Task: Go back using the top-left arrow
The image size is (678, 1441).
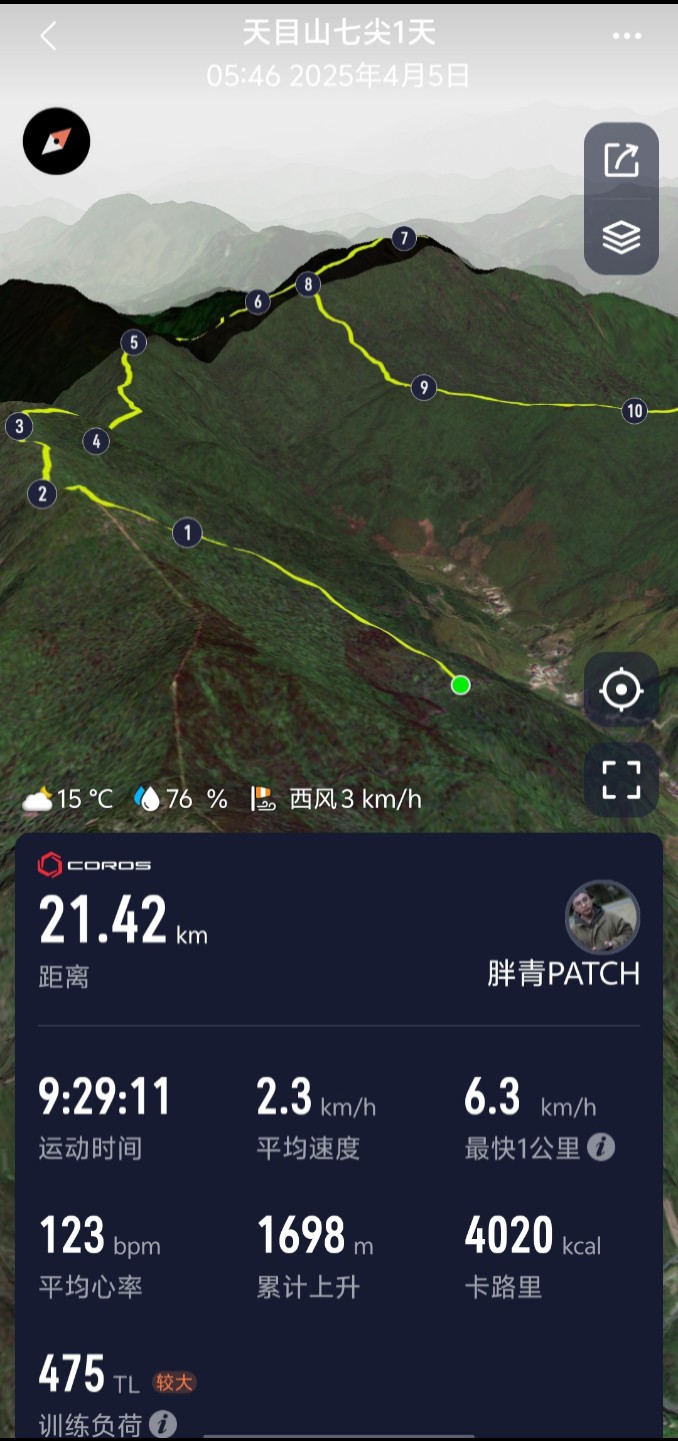Action: coord(48,37)
